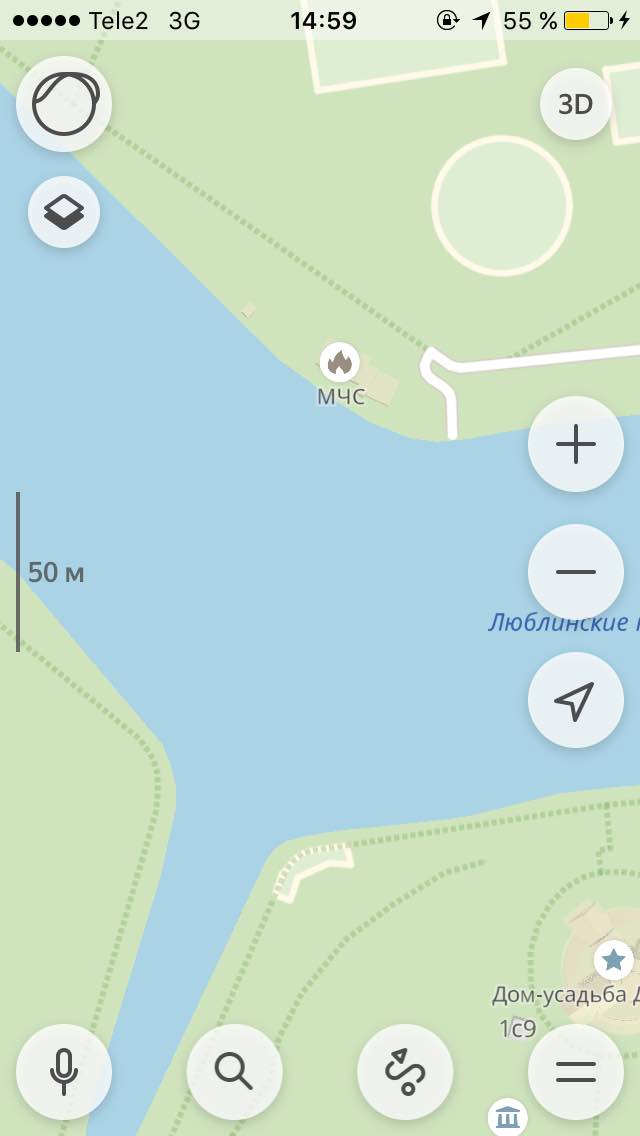Select the museum marker on the map
640x1136 pixels.
507,1118
